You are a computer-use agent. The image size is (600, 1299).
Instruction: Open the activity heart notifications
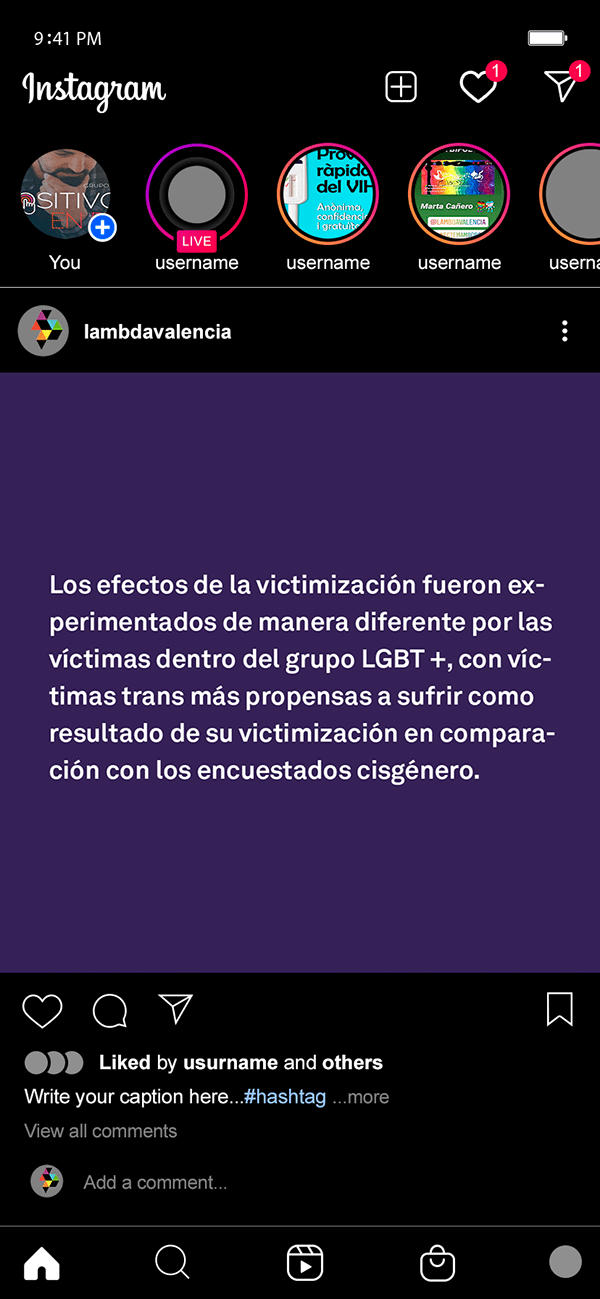(478, 87)
